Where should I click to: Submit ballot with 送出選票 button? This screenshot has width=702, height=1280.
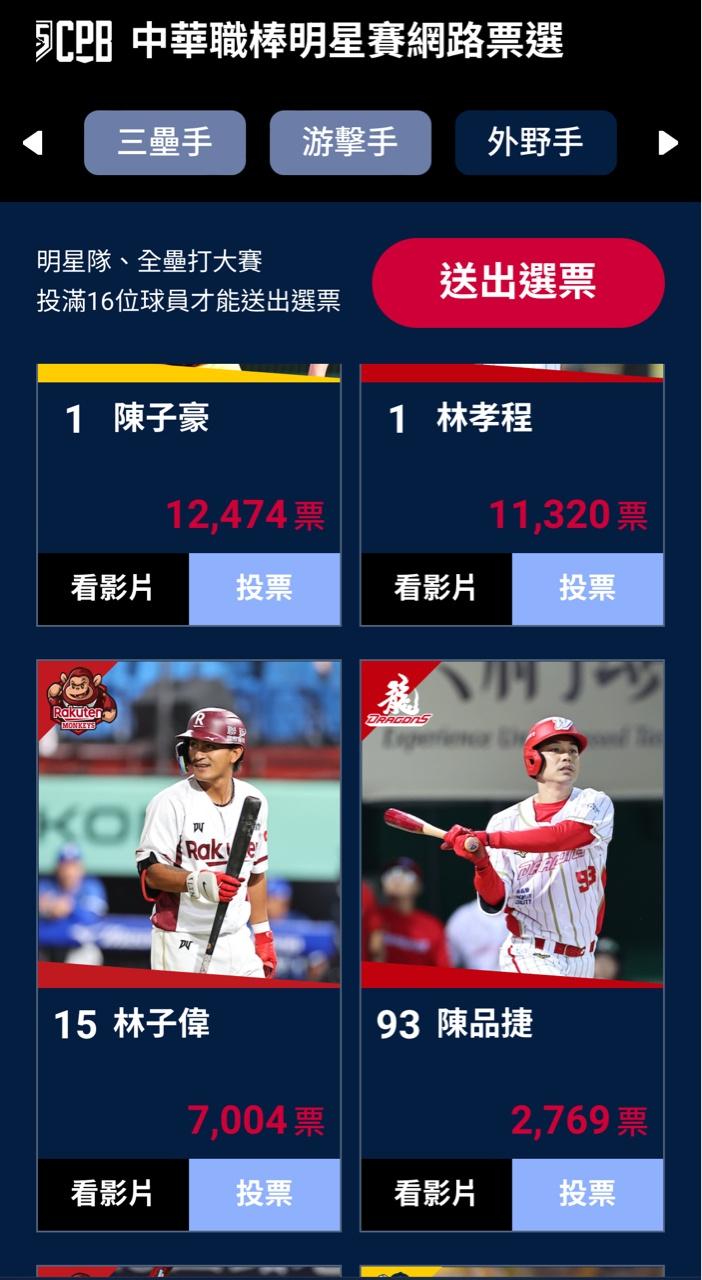518,283
